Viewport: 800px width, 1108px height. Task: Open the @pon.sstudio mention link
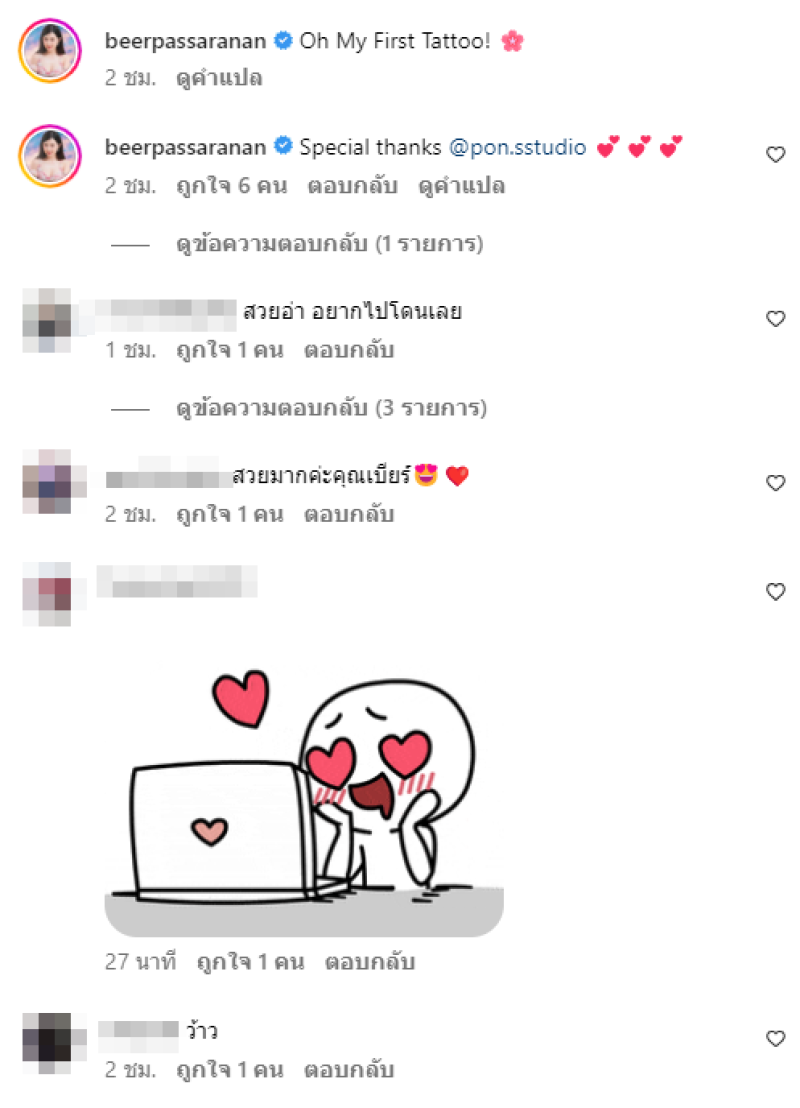pyautogui.click(x=517, y=147)
